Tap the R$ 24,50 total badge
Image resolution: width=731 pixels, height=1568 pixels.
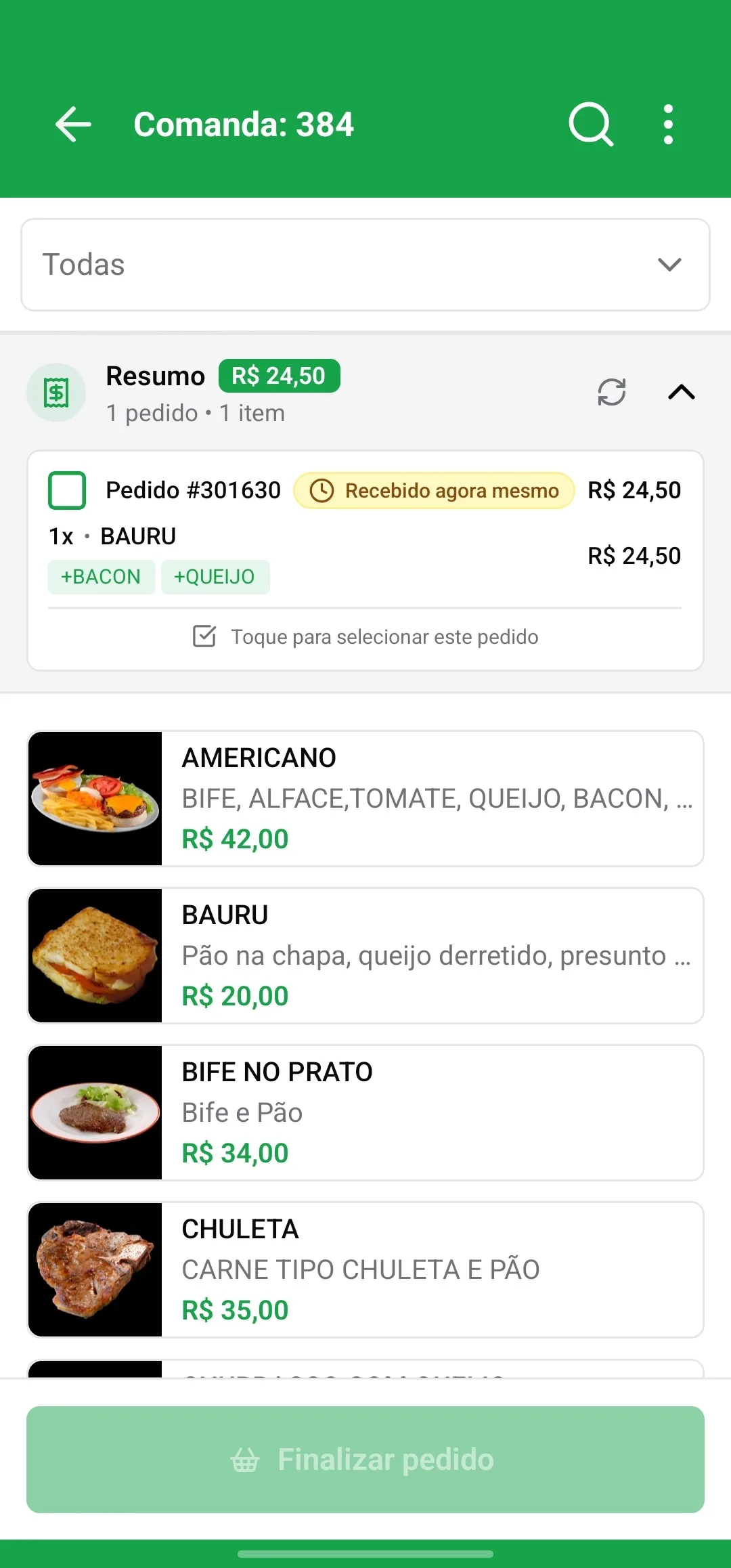(280, 375)
